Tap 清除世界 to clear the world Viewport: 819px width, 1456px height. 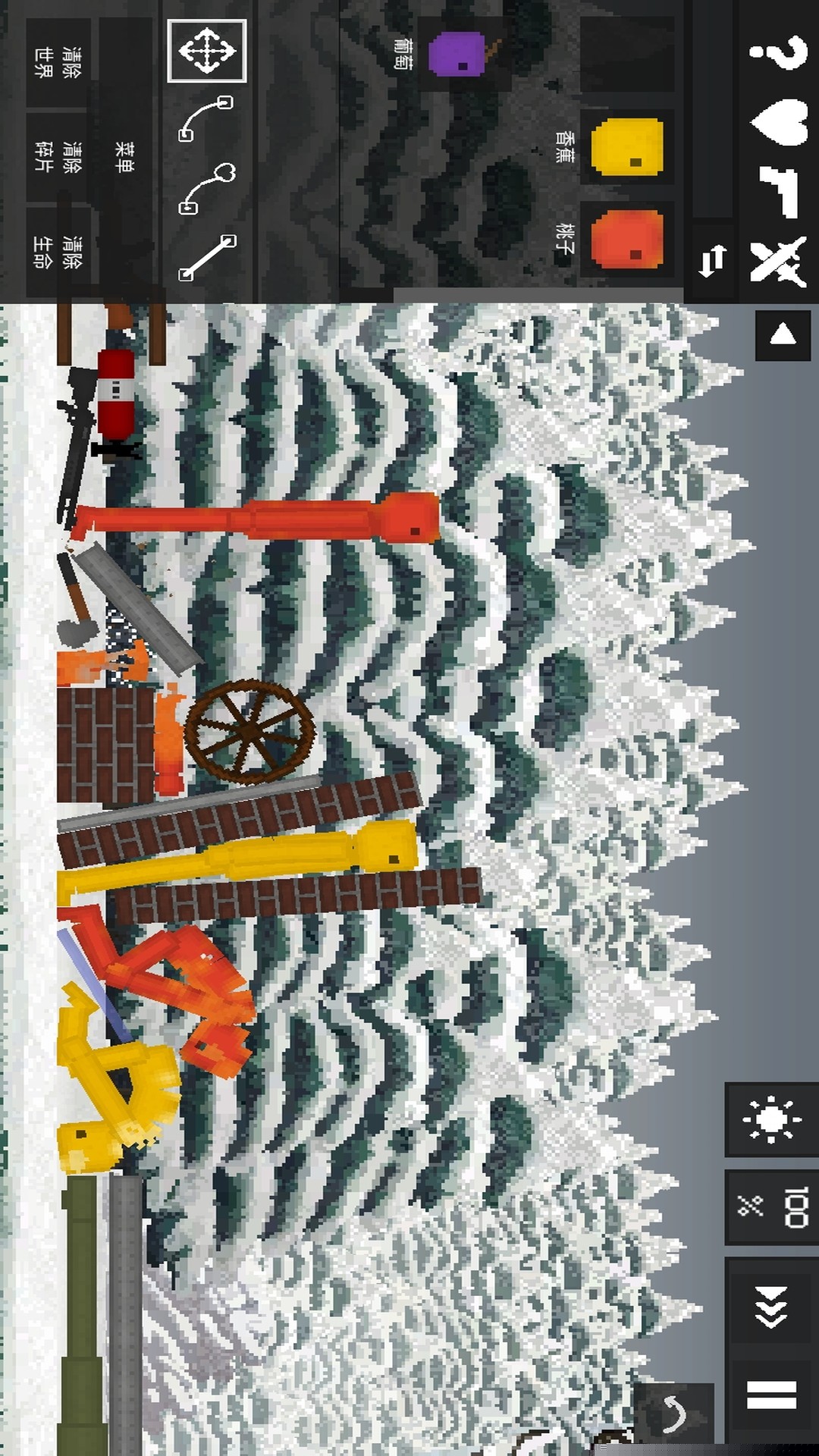pyautogui.click(x=58, y=62)
